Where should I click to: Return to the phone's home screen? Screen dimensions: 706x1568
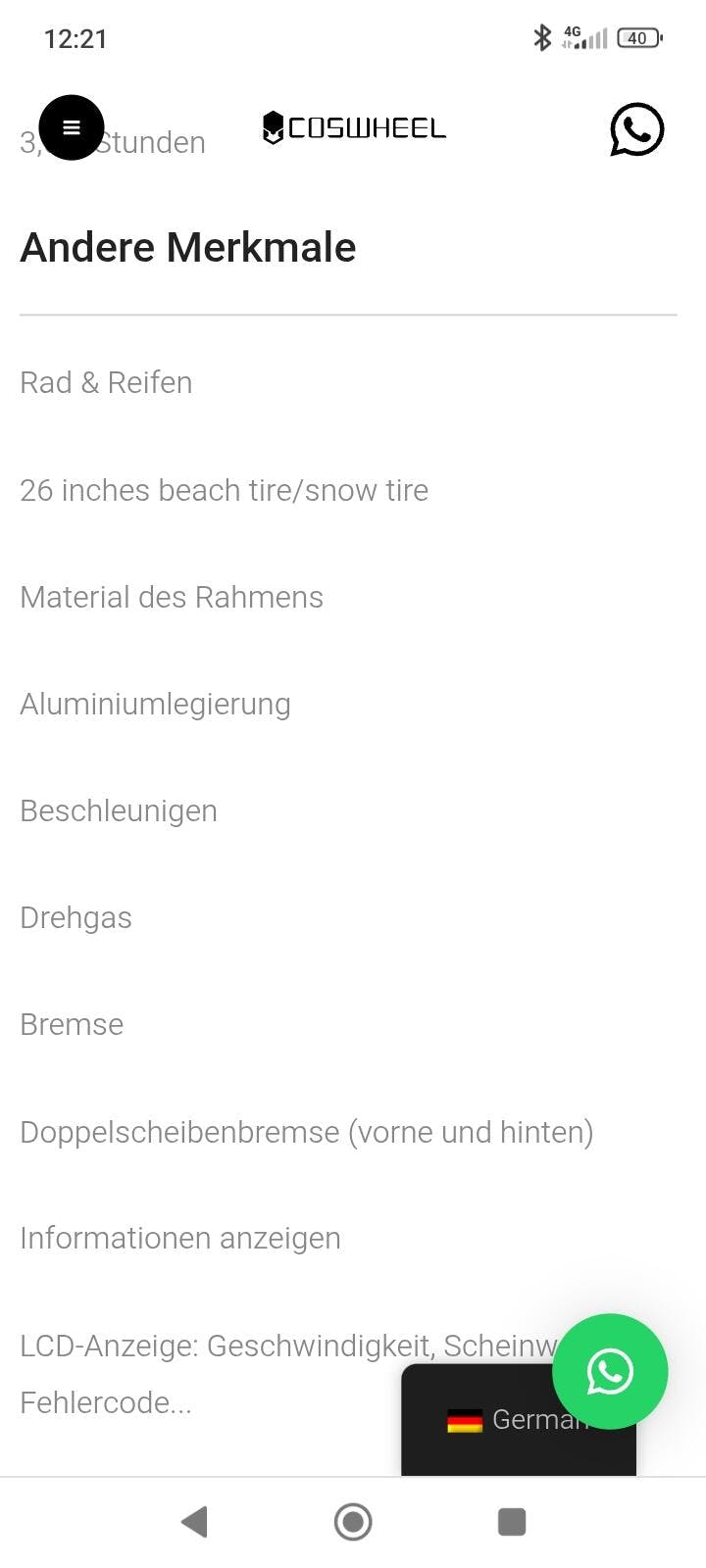[x=353, y=1522]
